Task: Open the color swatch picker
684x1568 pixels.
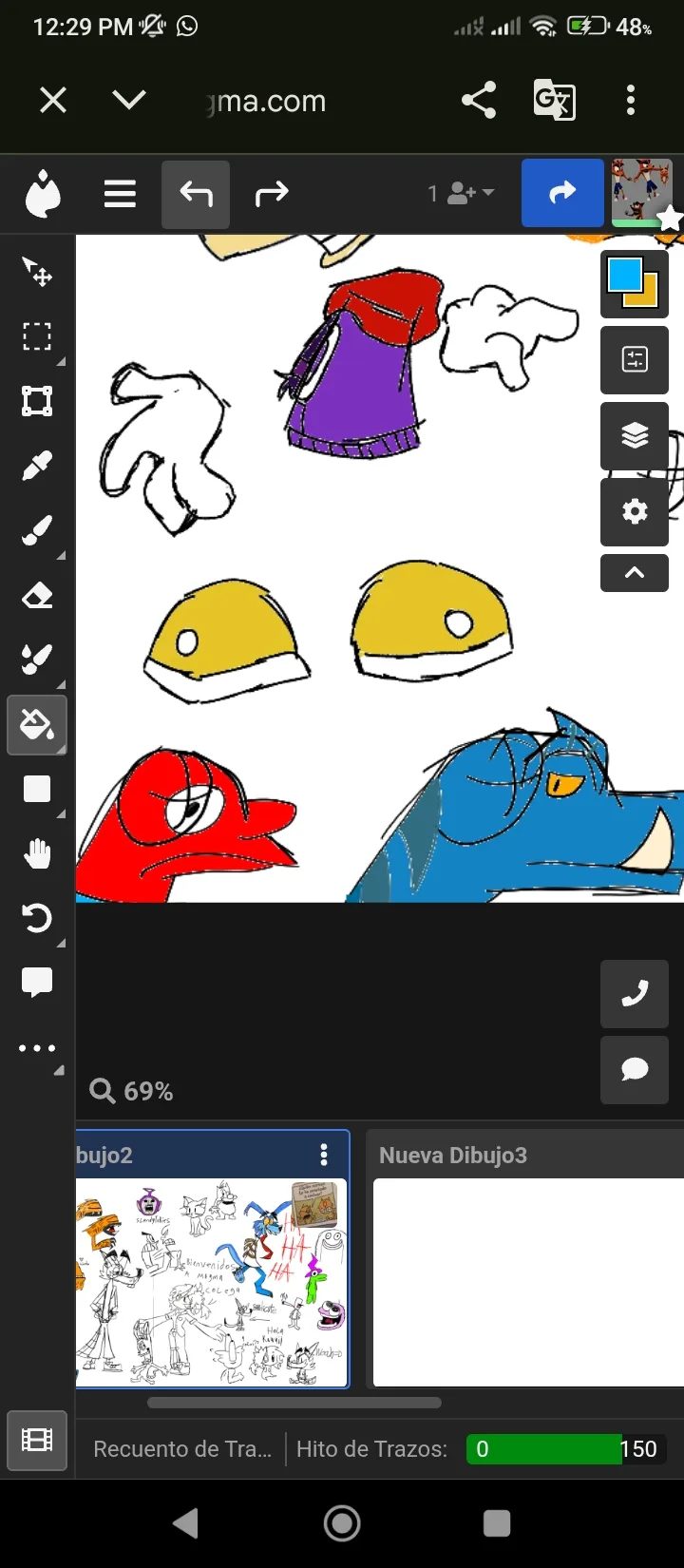Action: pos(634,283)
